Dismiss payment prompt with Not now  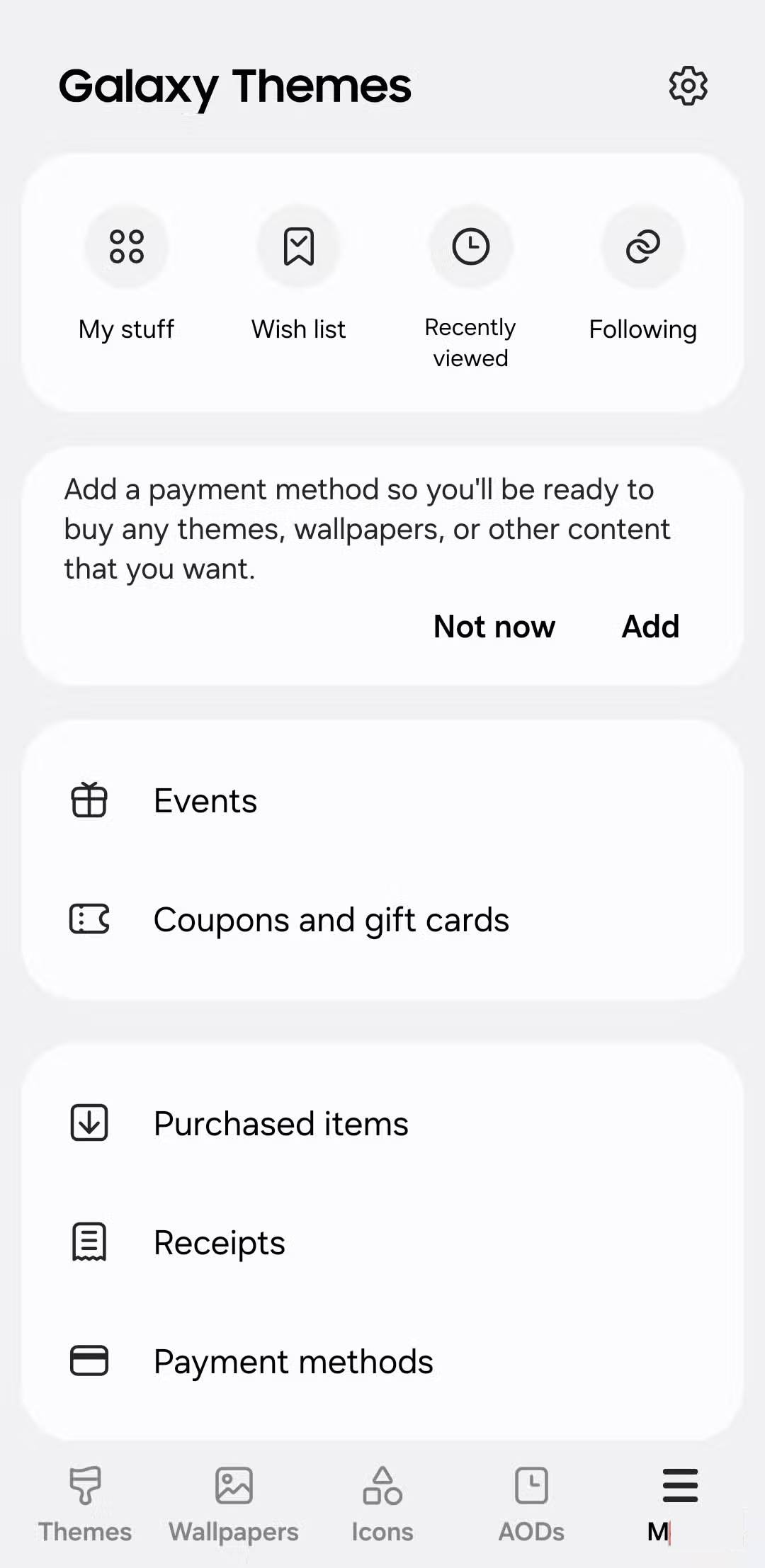(494, 626)
